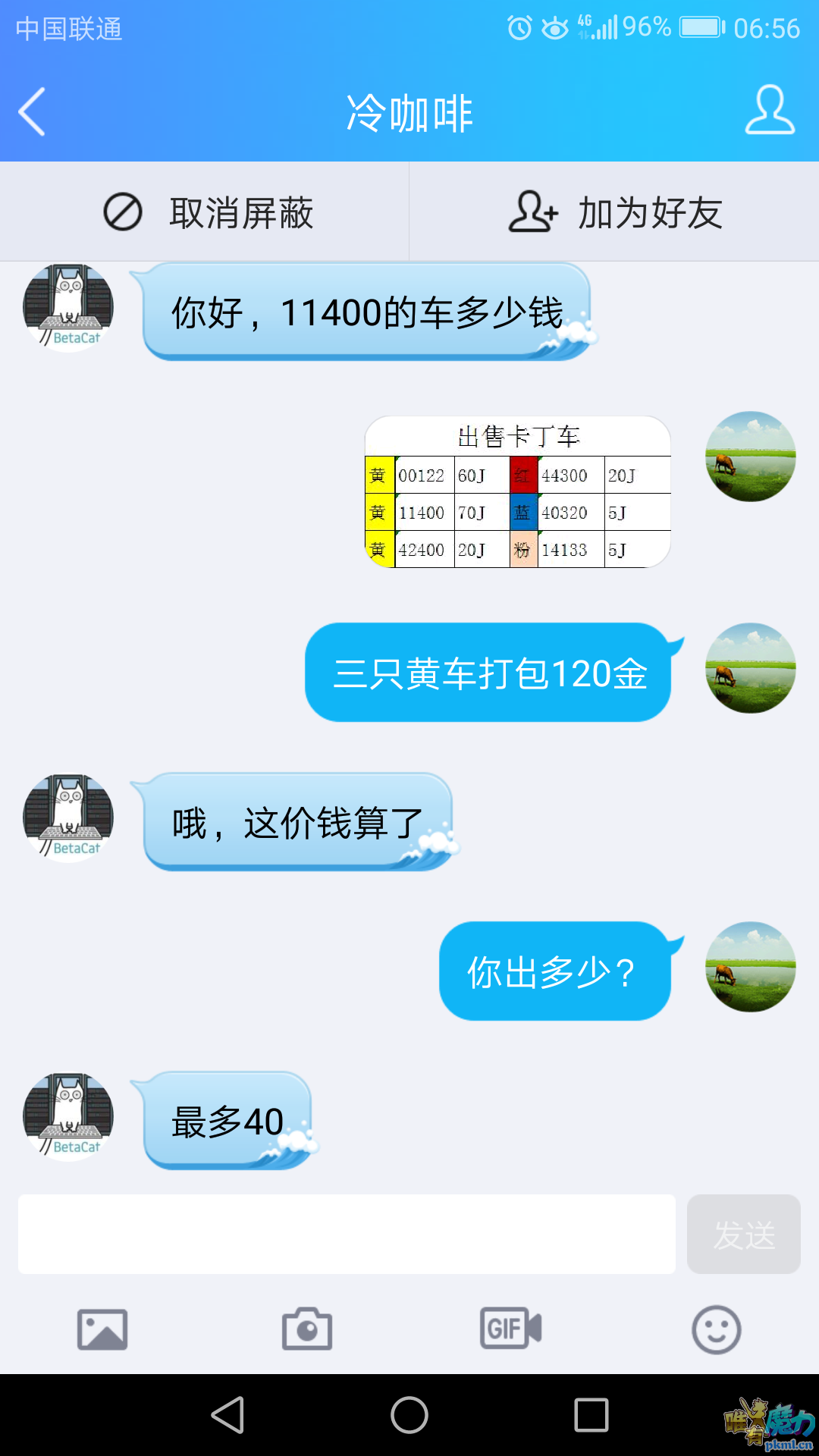This screenshot has height=1456, width=819.
Task: Open the 出售卡丁车 price table image
Action: (518, 492)
